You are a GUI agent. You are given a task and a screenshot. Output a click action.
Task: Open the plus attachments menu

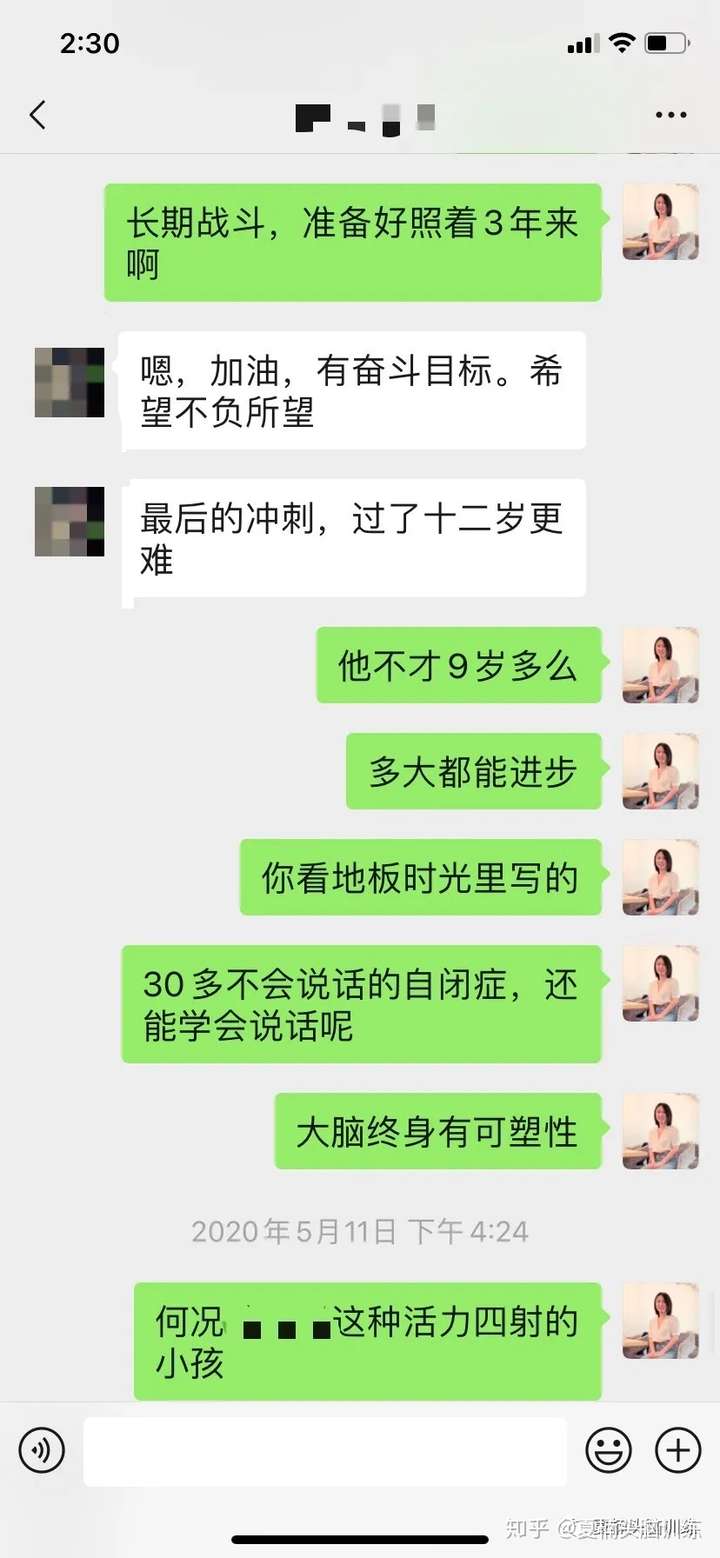677,1450
